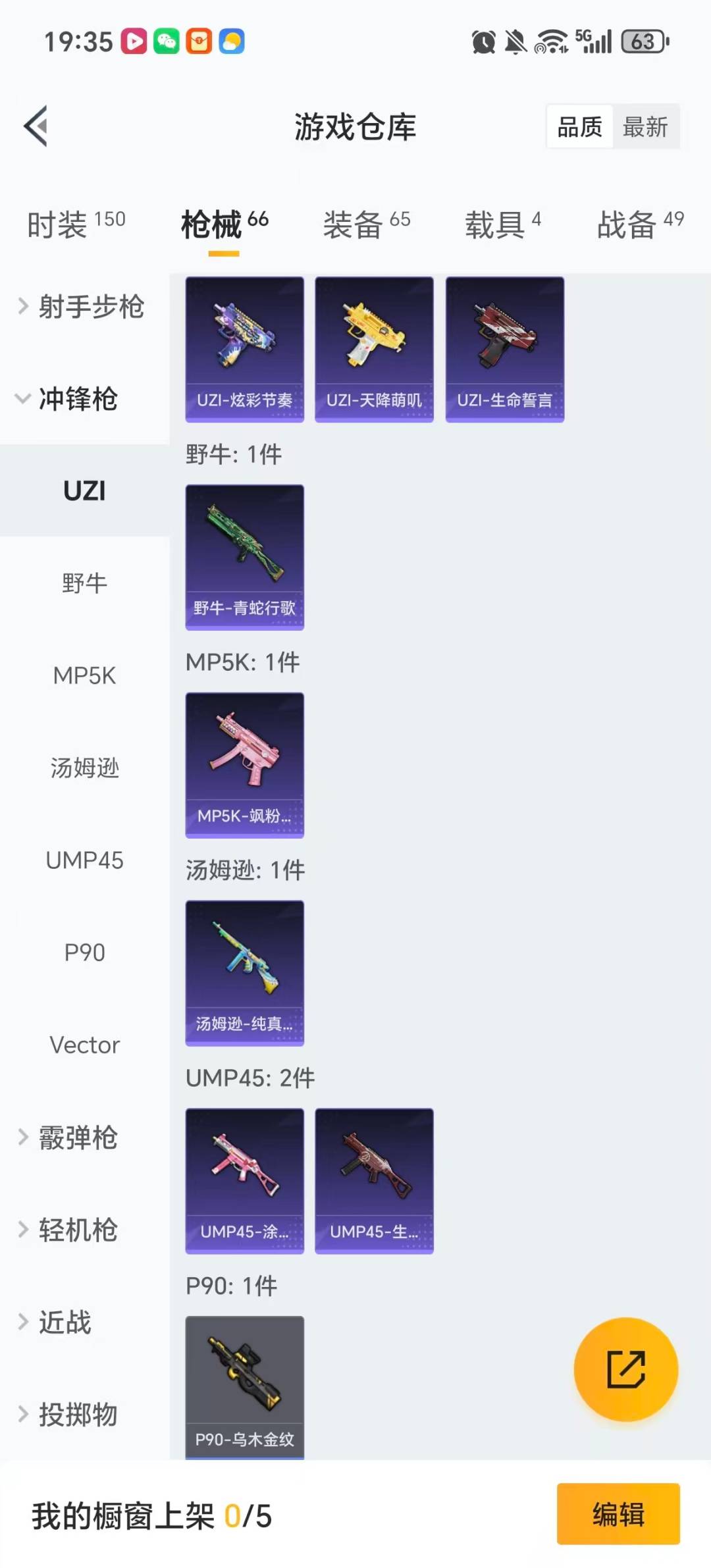The width and height of the screenshot is (711, 1568).
Task: Sort items by 品质
Action: tap(579, 126)
